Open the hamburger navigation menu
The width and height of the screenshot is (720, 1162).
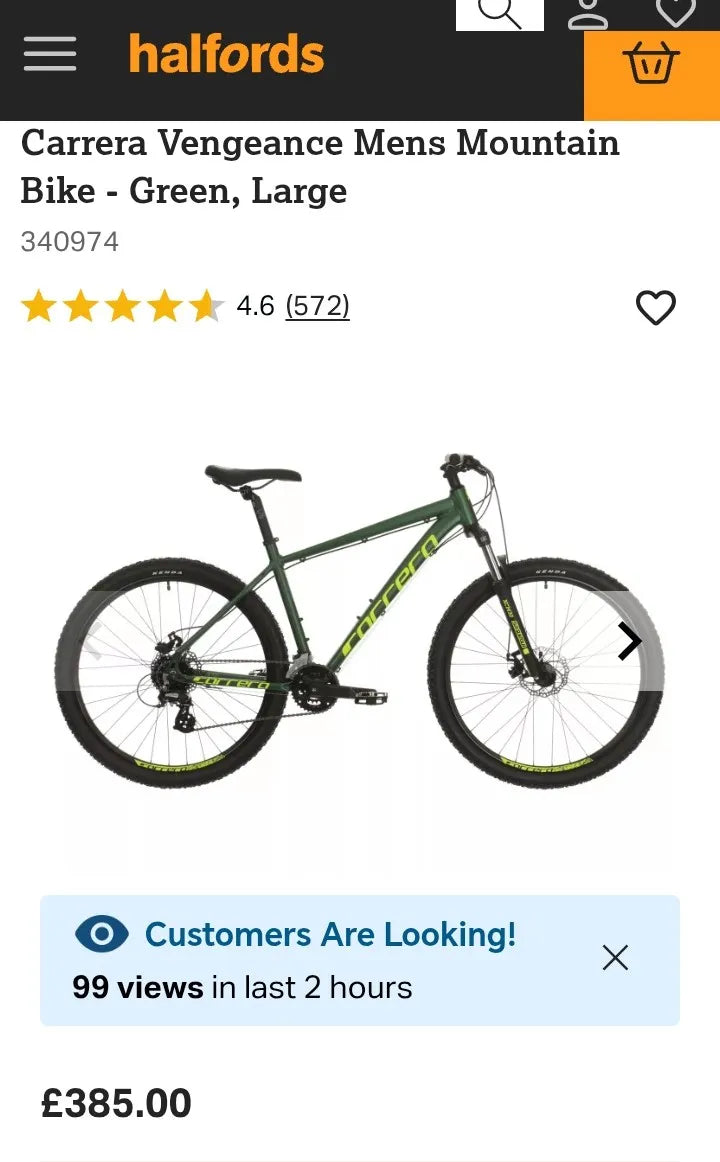tap(50, 55)
